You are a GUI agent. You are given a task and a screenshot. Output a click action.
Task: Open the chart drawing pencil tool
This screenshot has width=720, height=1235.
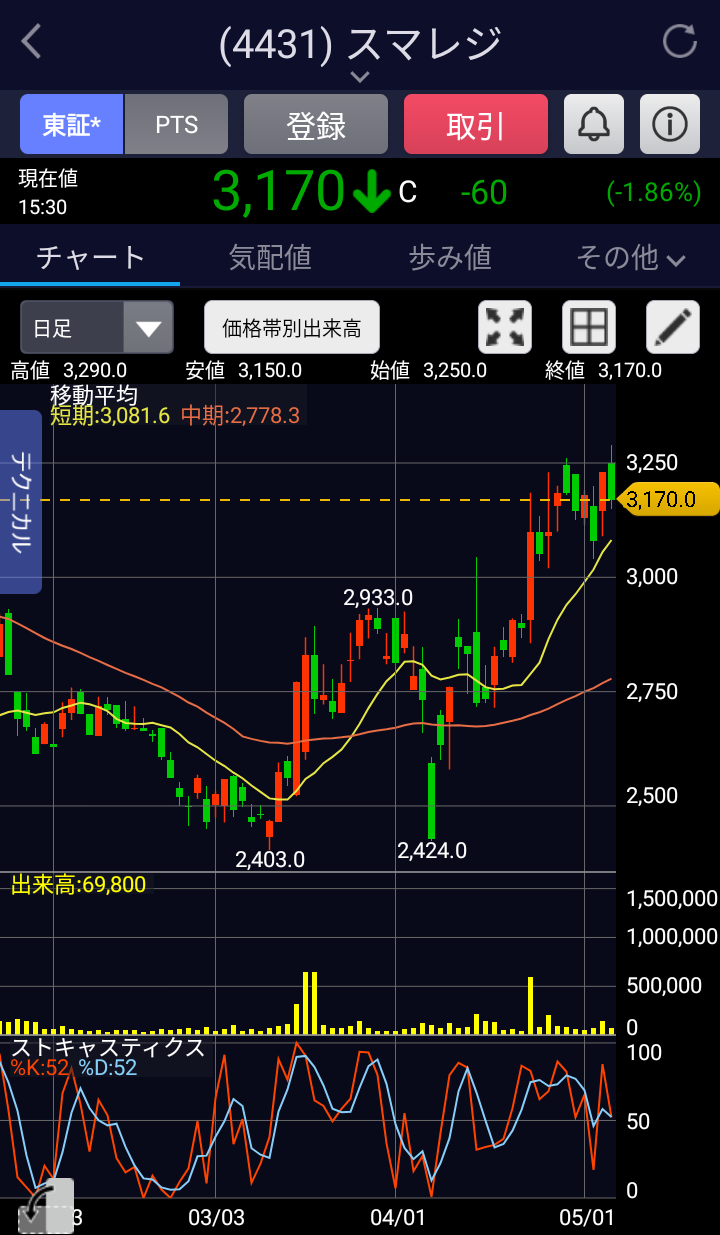[672, 328]
